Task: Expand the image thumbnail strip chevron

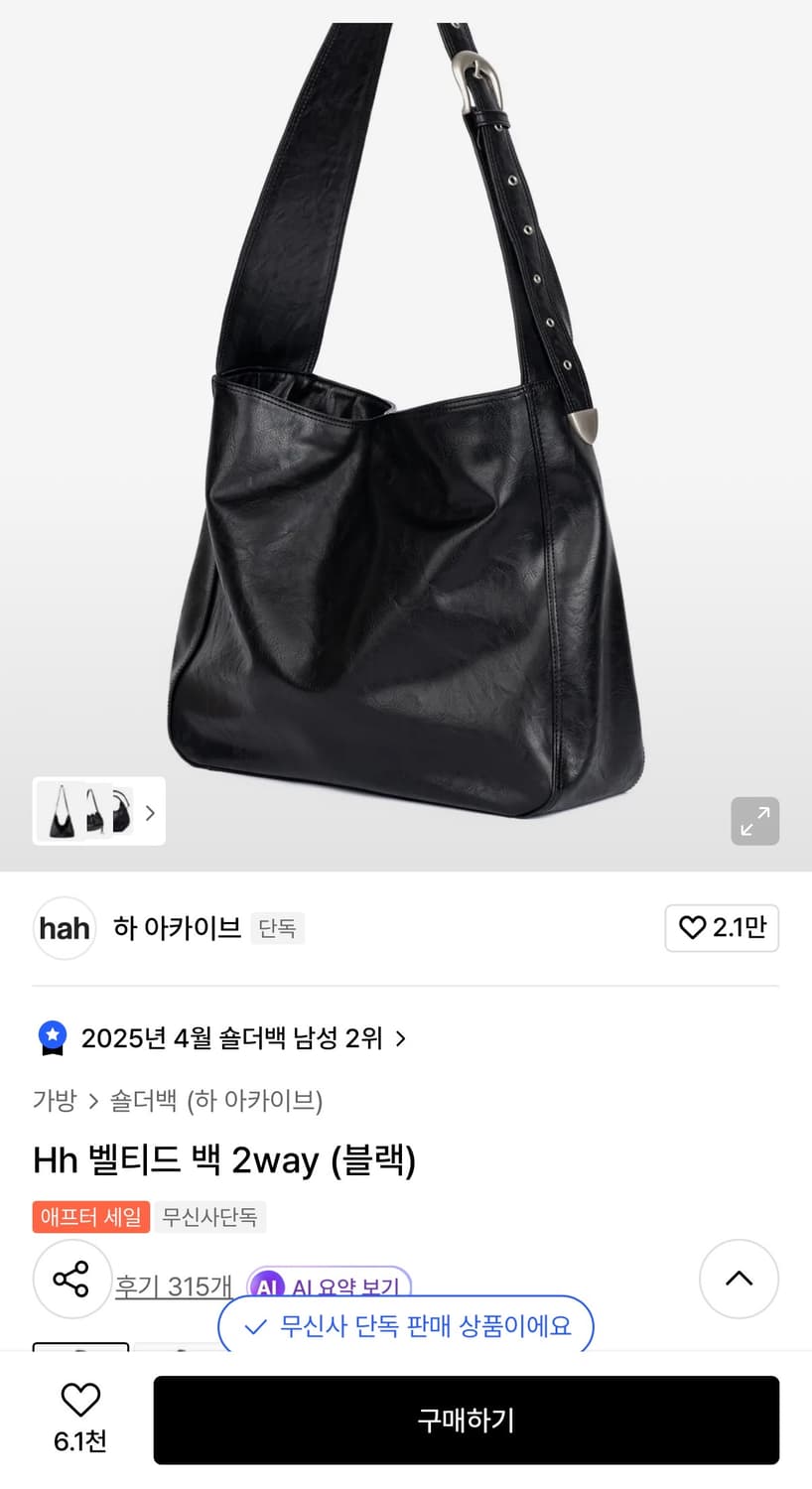Action: click(x=150, y=812)
